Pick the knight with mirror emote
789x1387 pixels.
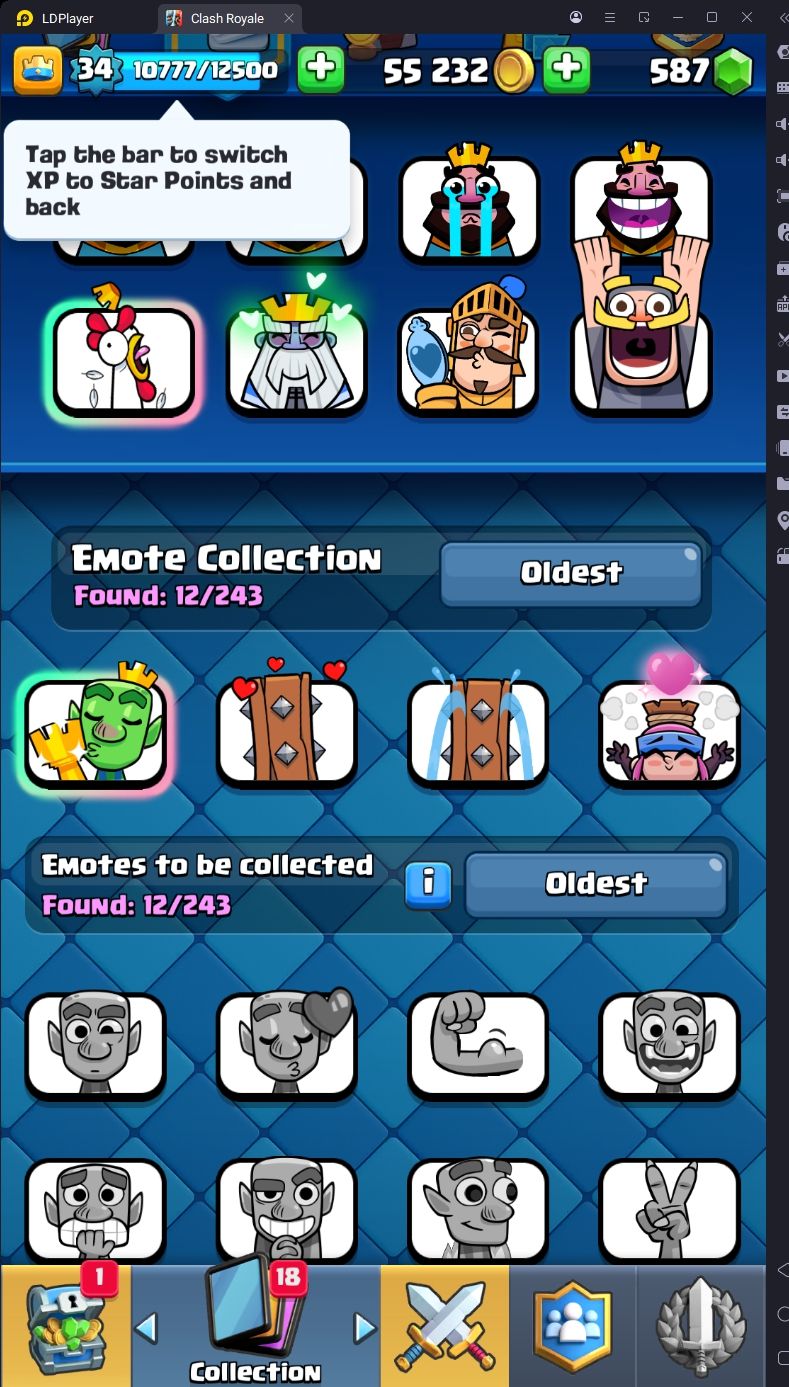point(468,361)
